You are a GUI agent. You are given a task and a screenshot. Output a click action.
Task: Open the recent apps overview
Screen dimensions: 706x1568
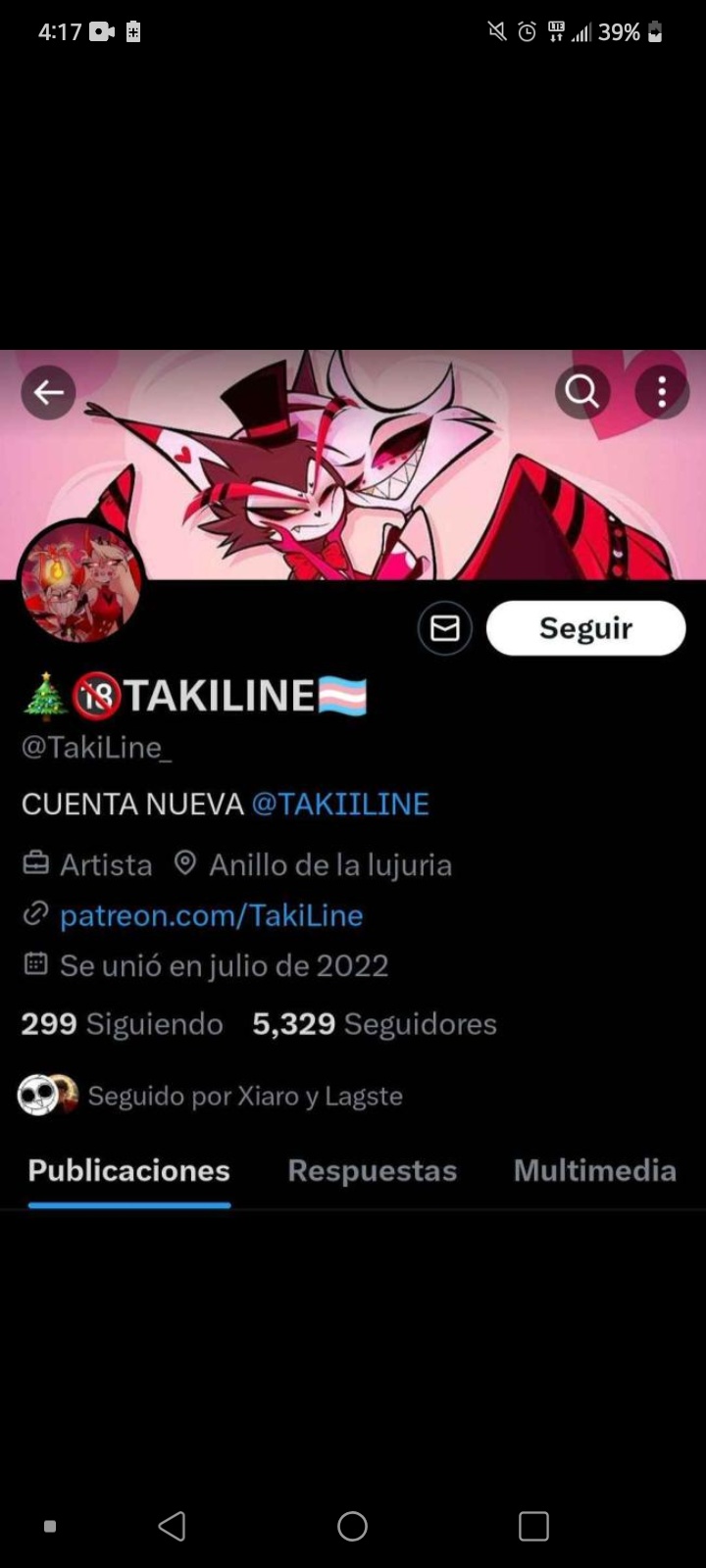(533, 1526)
